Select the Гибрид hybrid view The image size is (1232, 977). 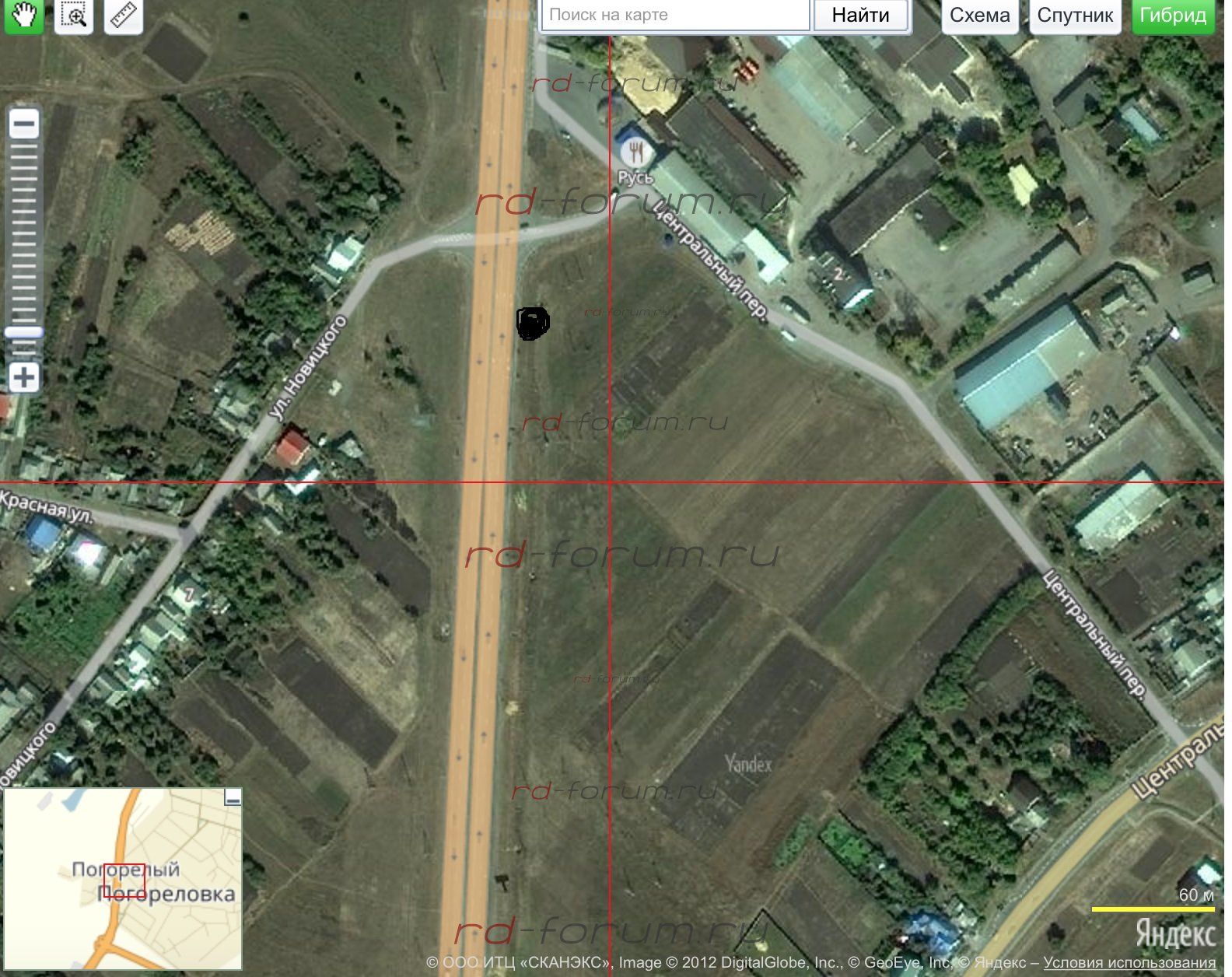pos(1172,16)
